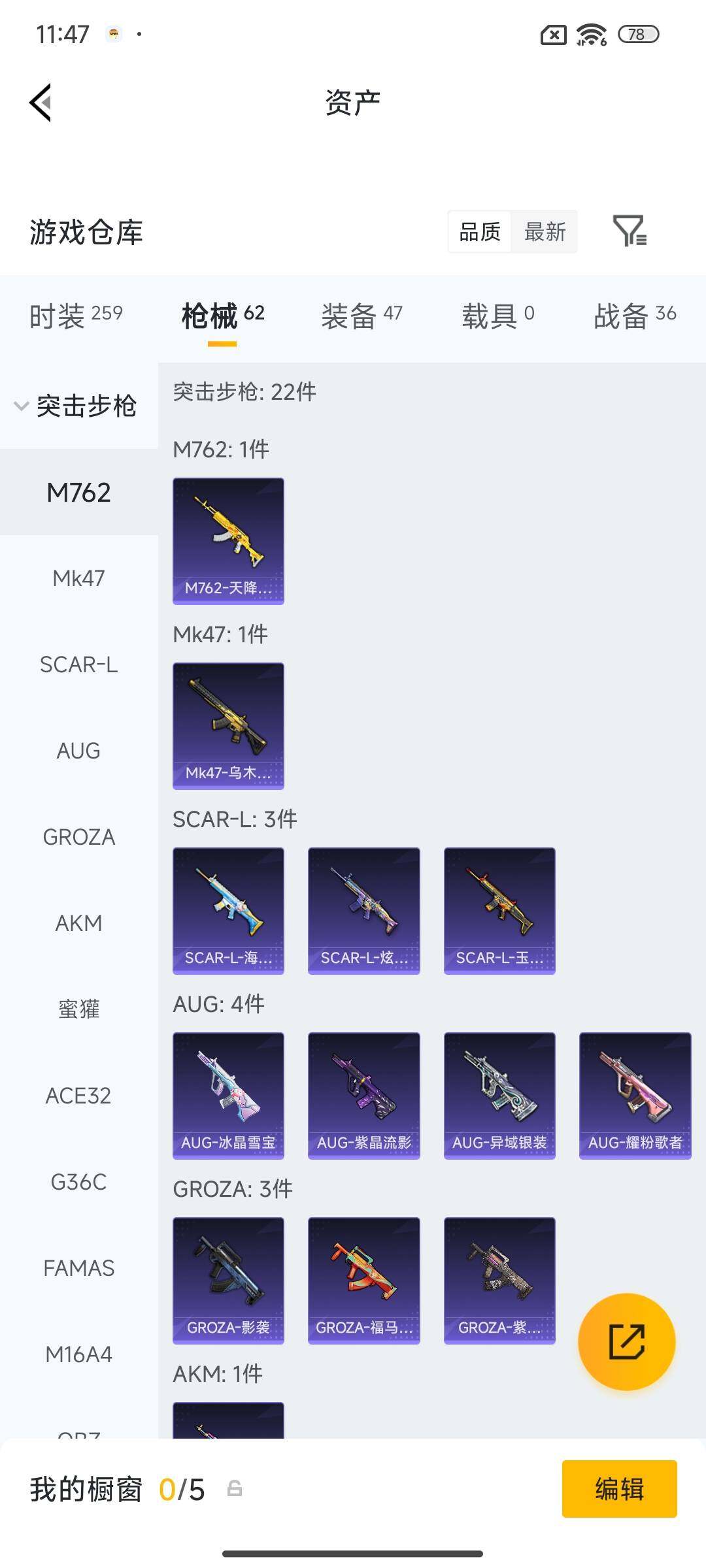Switch to the 装备 tab
The image size is (706, 1568).
[x=361, y=316]
